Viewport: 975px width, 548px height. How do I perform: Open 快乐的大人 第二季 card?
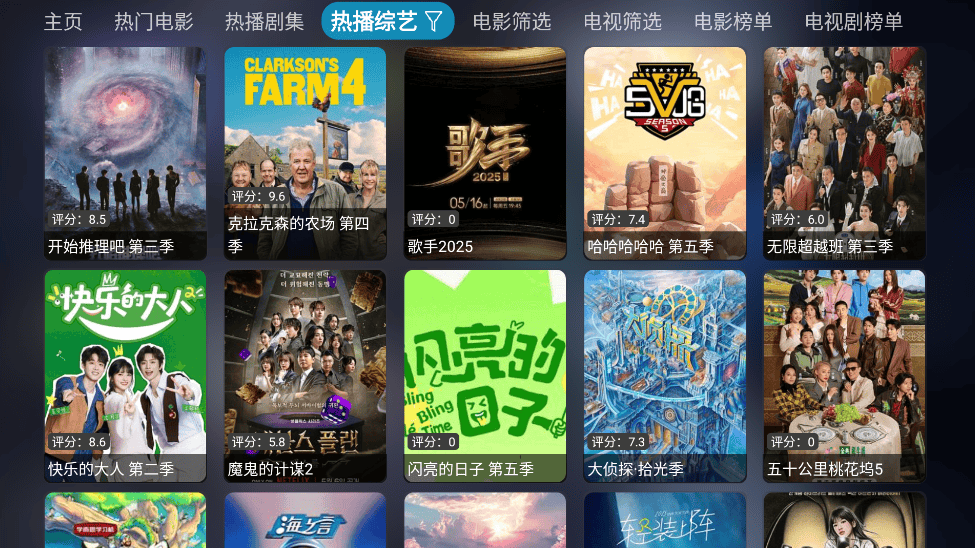click(125, 375)
